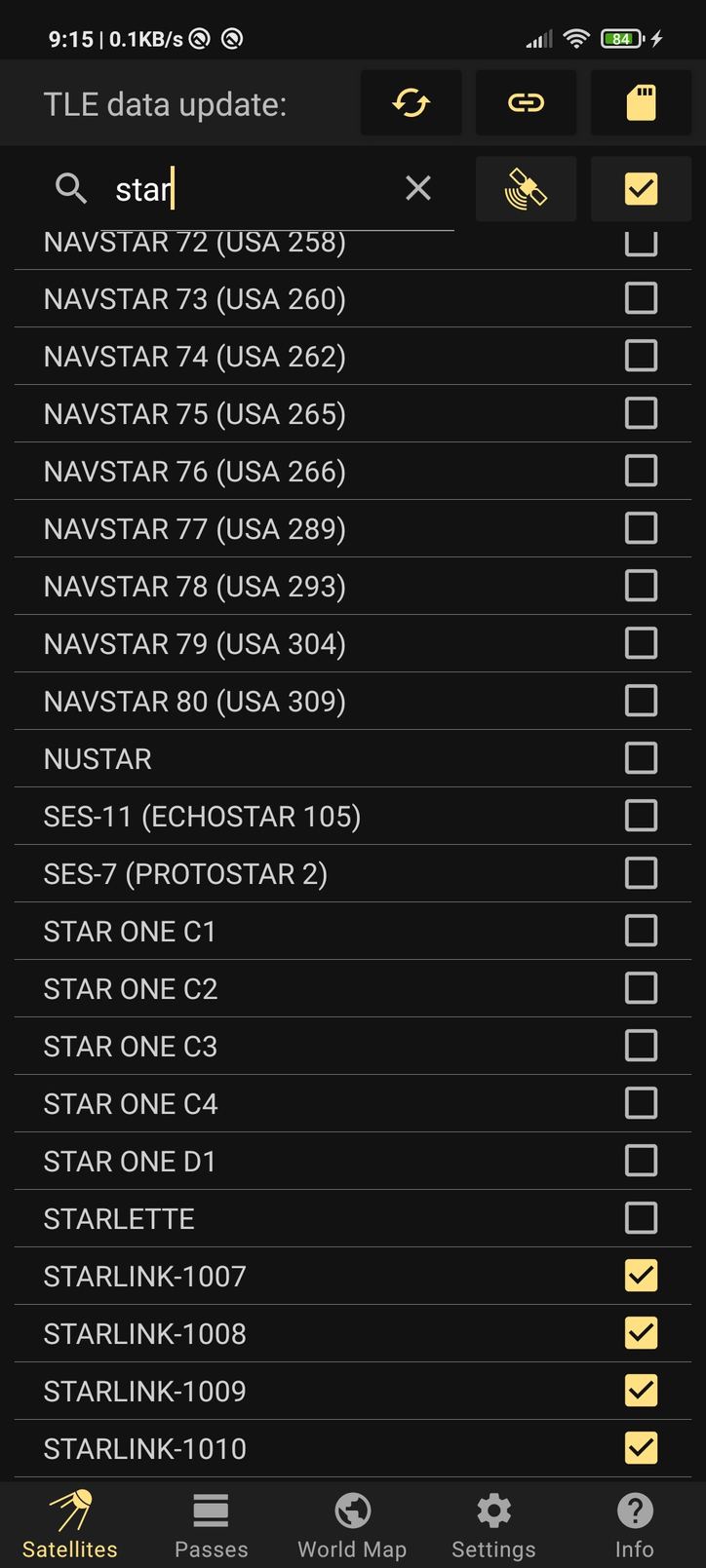
Task: Switch to the Passes tab
Action: tap(212, 1526)
